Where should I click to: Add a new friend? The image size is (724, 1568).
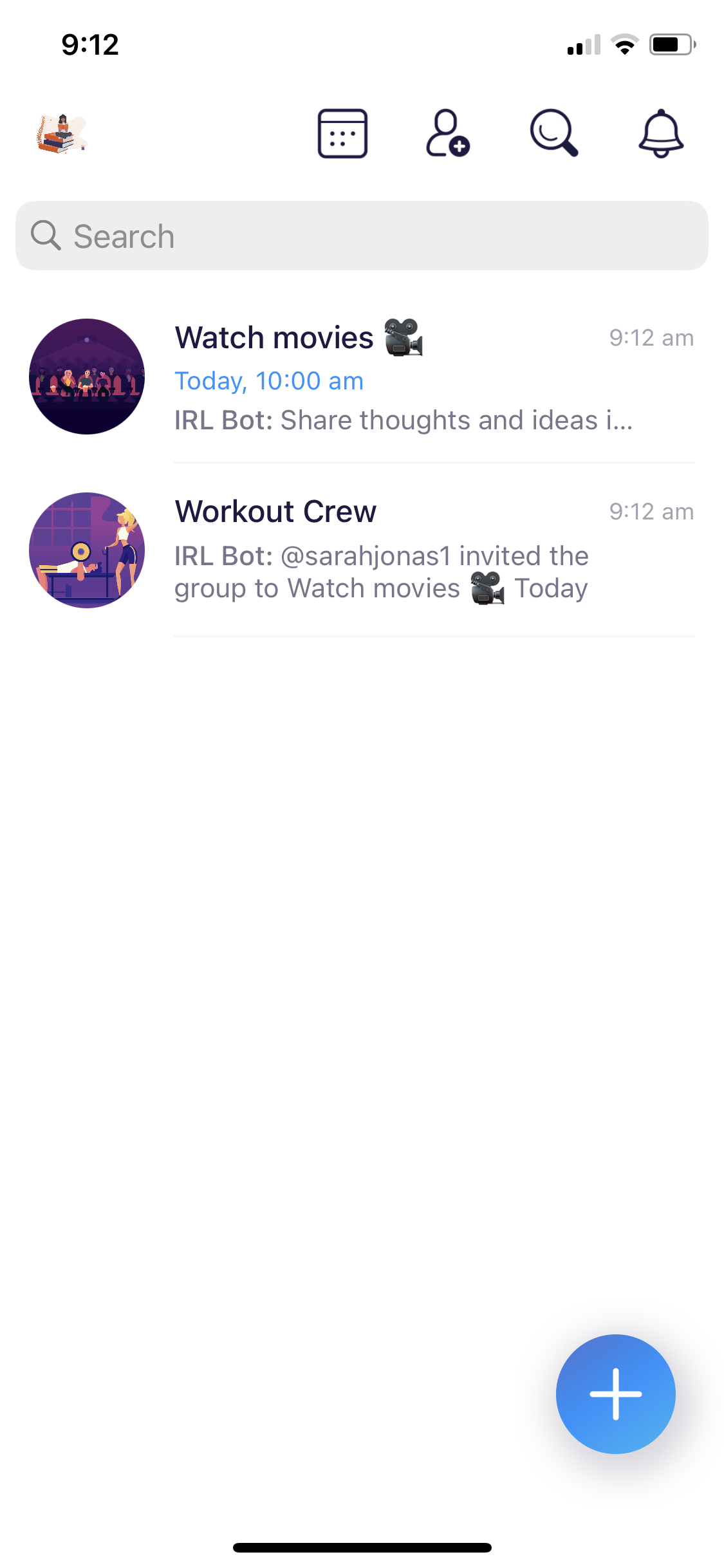pyautogui.click(x=447, y=133)
